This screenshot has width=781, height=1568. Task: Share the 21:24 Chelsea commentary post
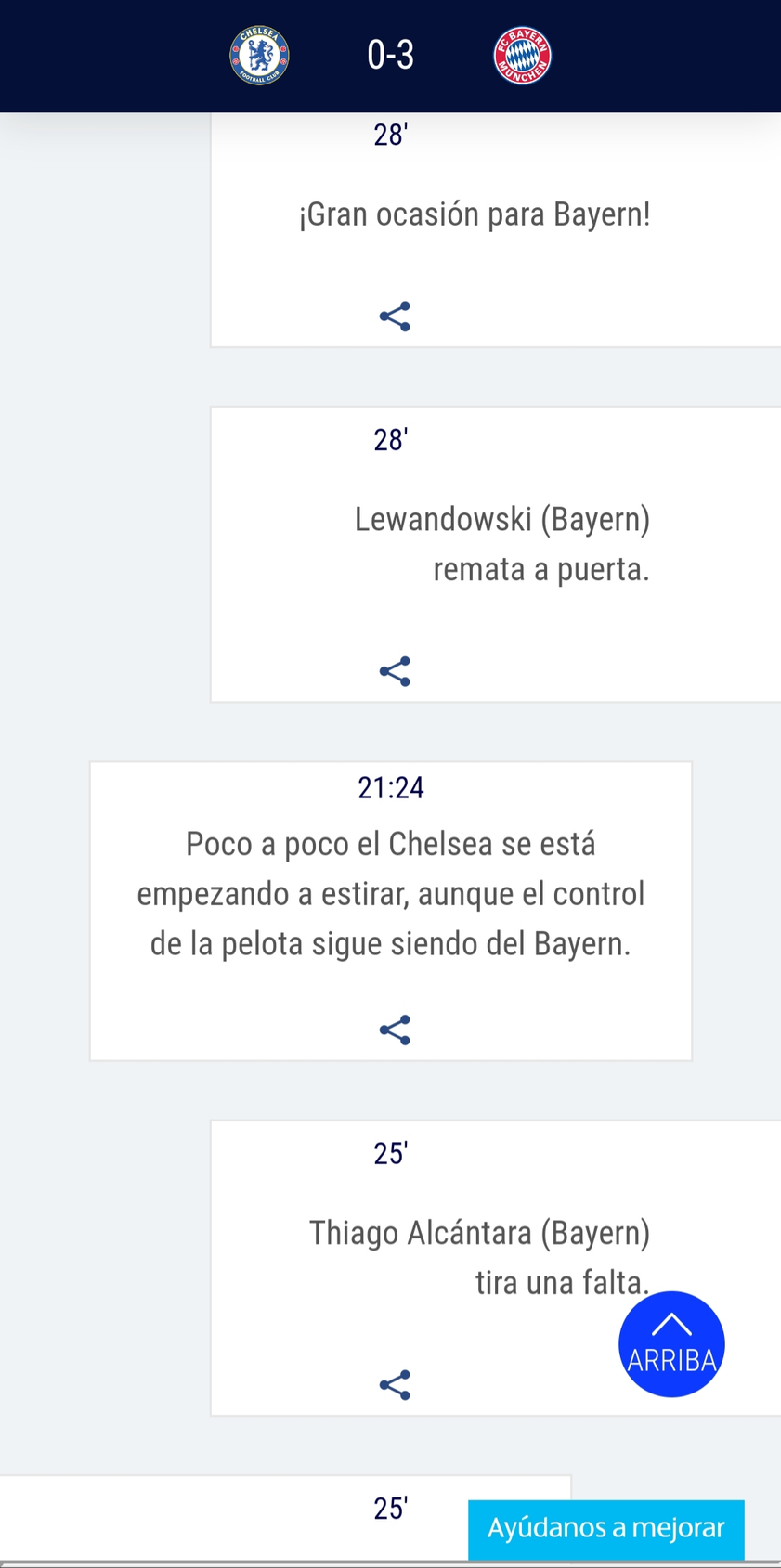point(395,1030)
